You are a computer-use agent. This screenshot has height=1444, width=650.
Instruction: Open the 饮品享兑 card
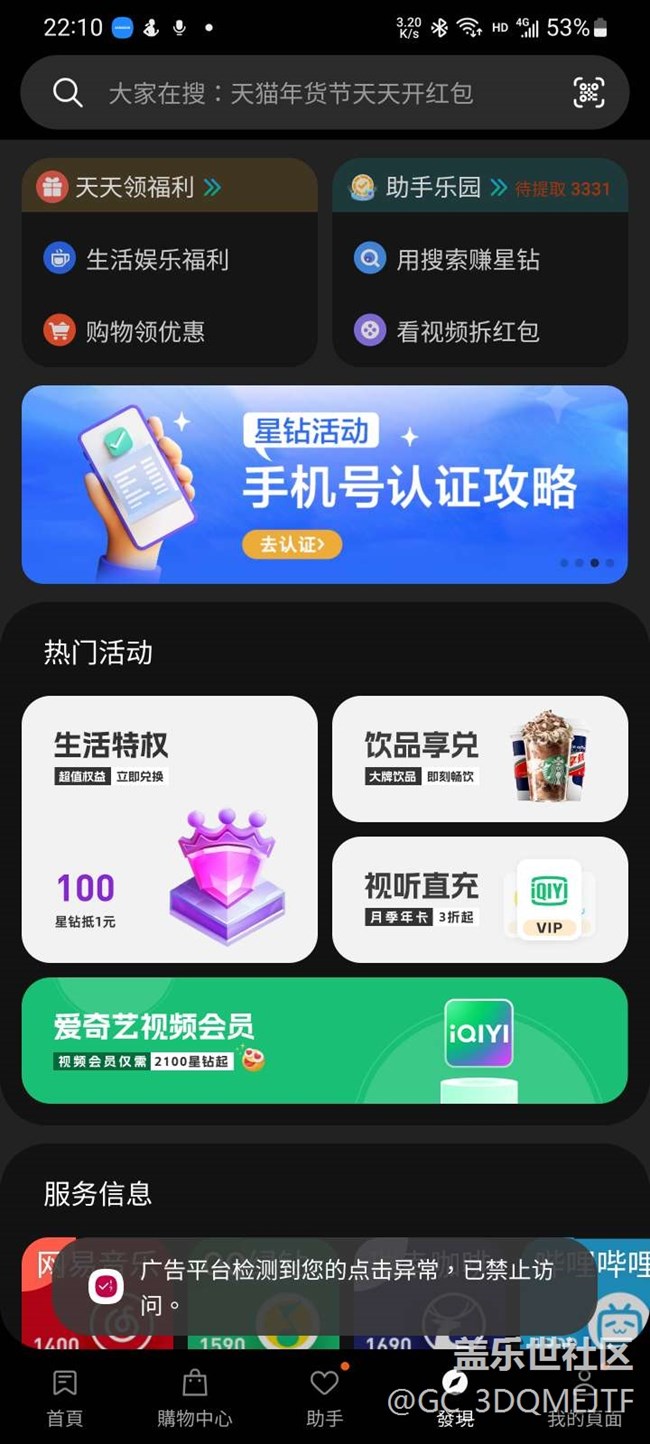point(480,759)
